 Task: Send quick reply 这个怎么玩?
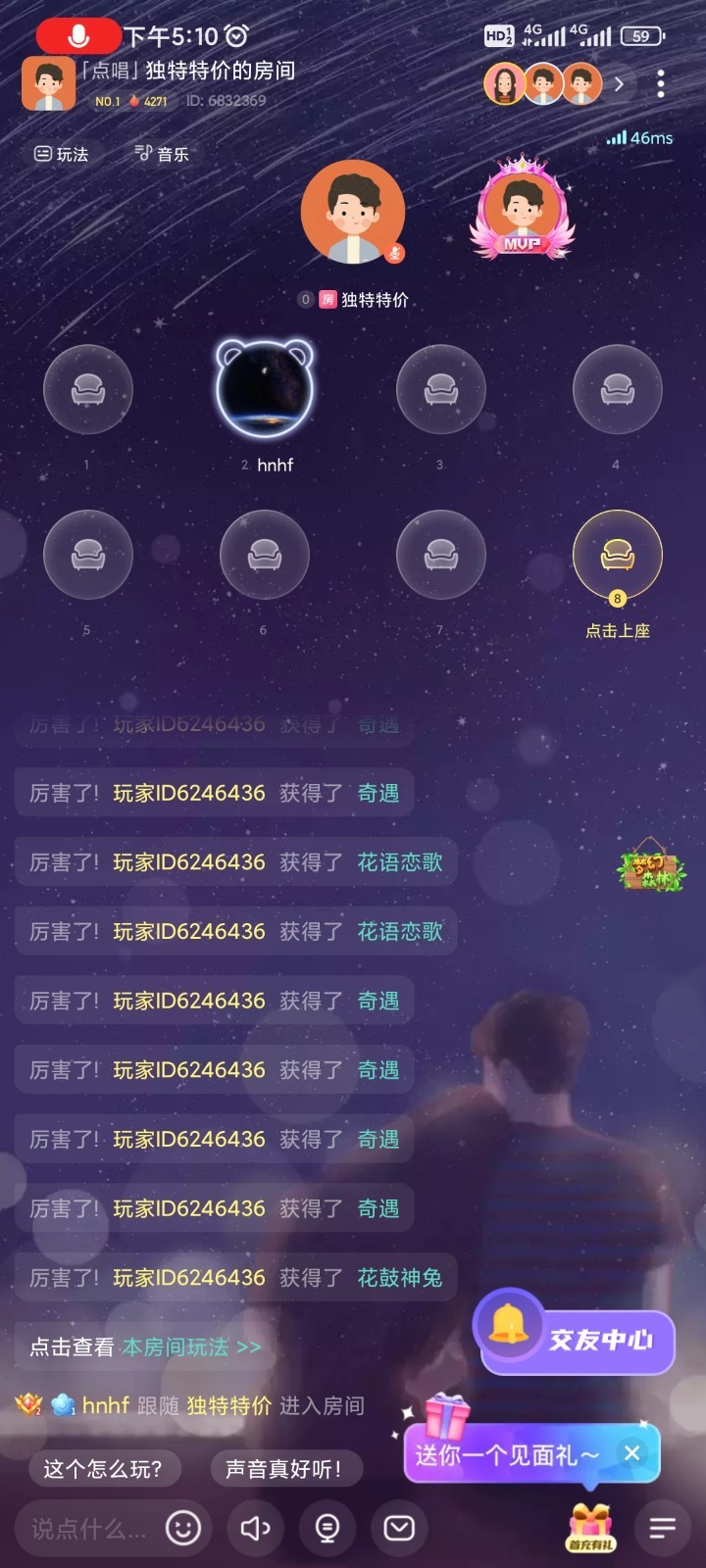click(103, 1468)
